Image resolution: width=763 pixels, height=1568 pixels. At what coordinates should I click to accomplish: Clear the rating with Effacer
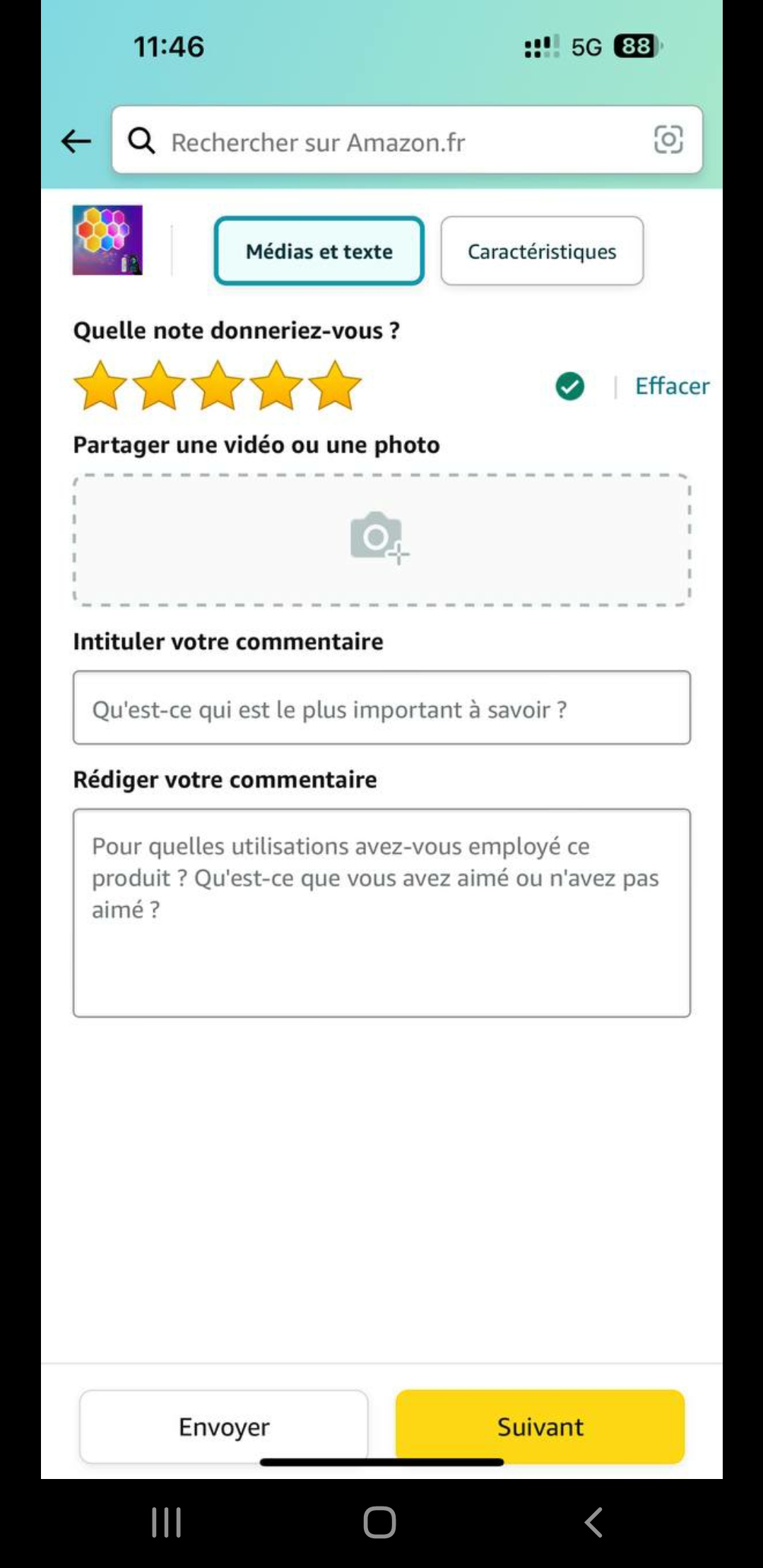click(x=671, y=386)
